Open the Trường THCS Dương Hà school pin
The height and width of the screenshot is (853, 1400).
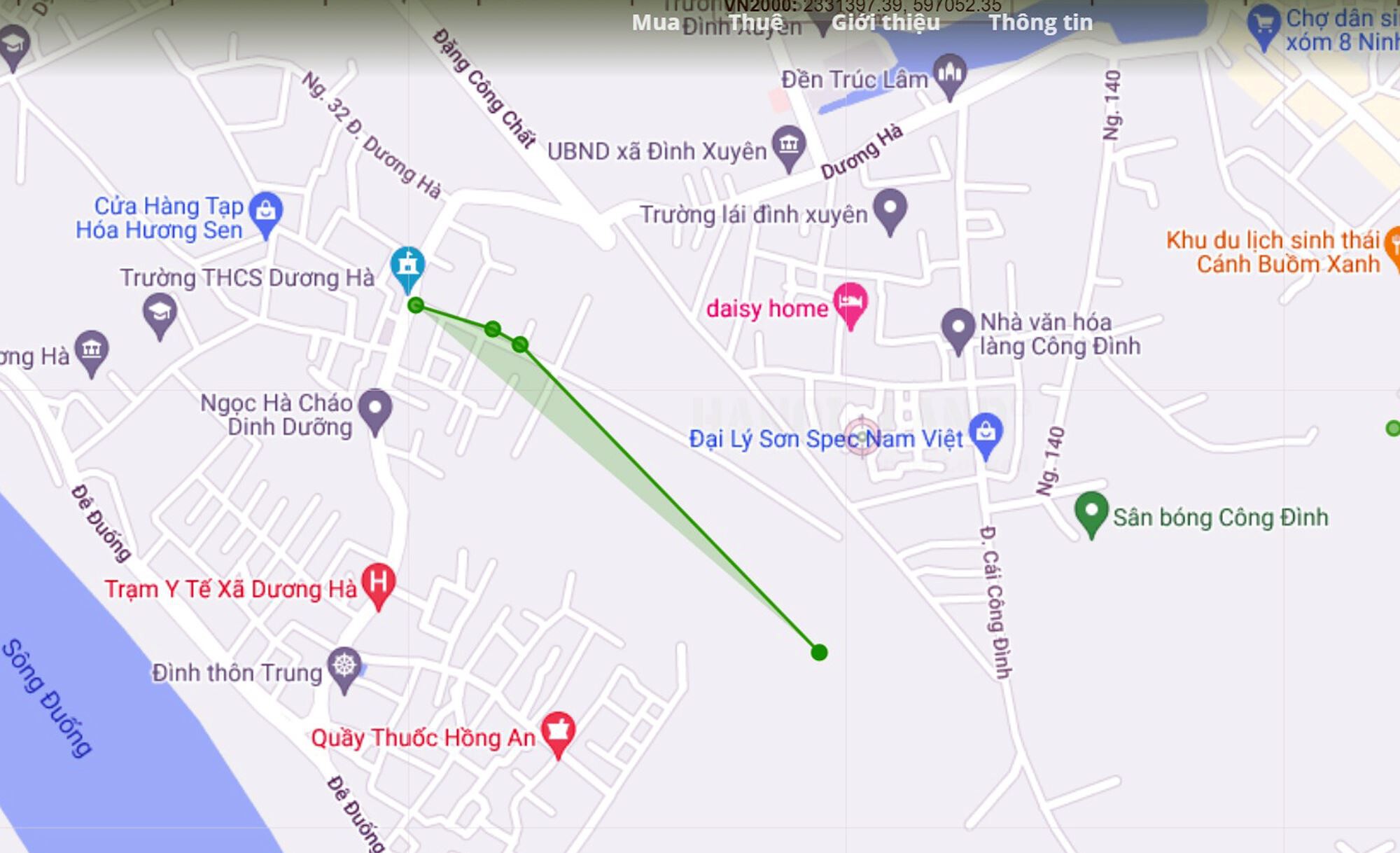[160, 314]
